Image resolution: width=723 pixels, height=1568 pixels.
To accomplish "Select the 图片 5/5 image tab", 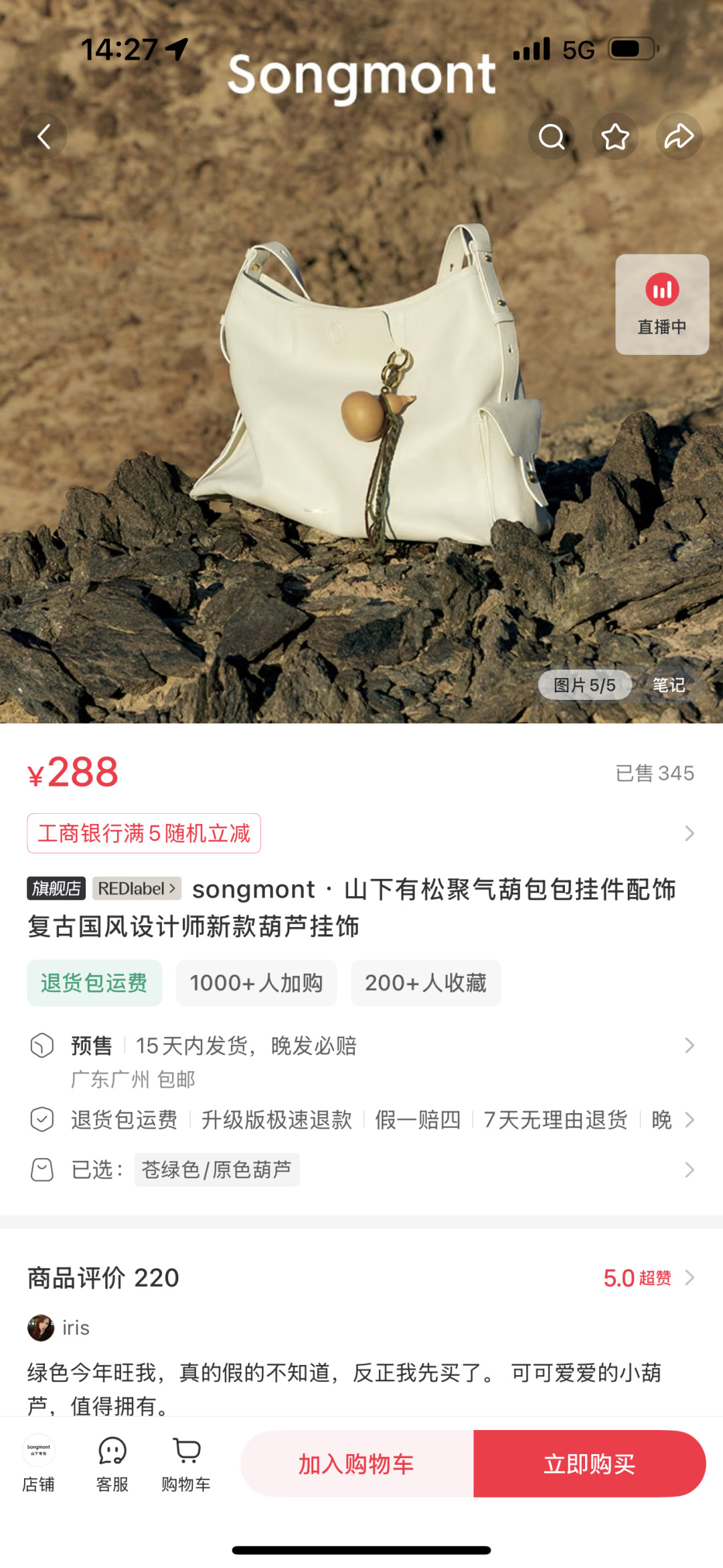I will pos(584,685).
